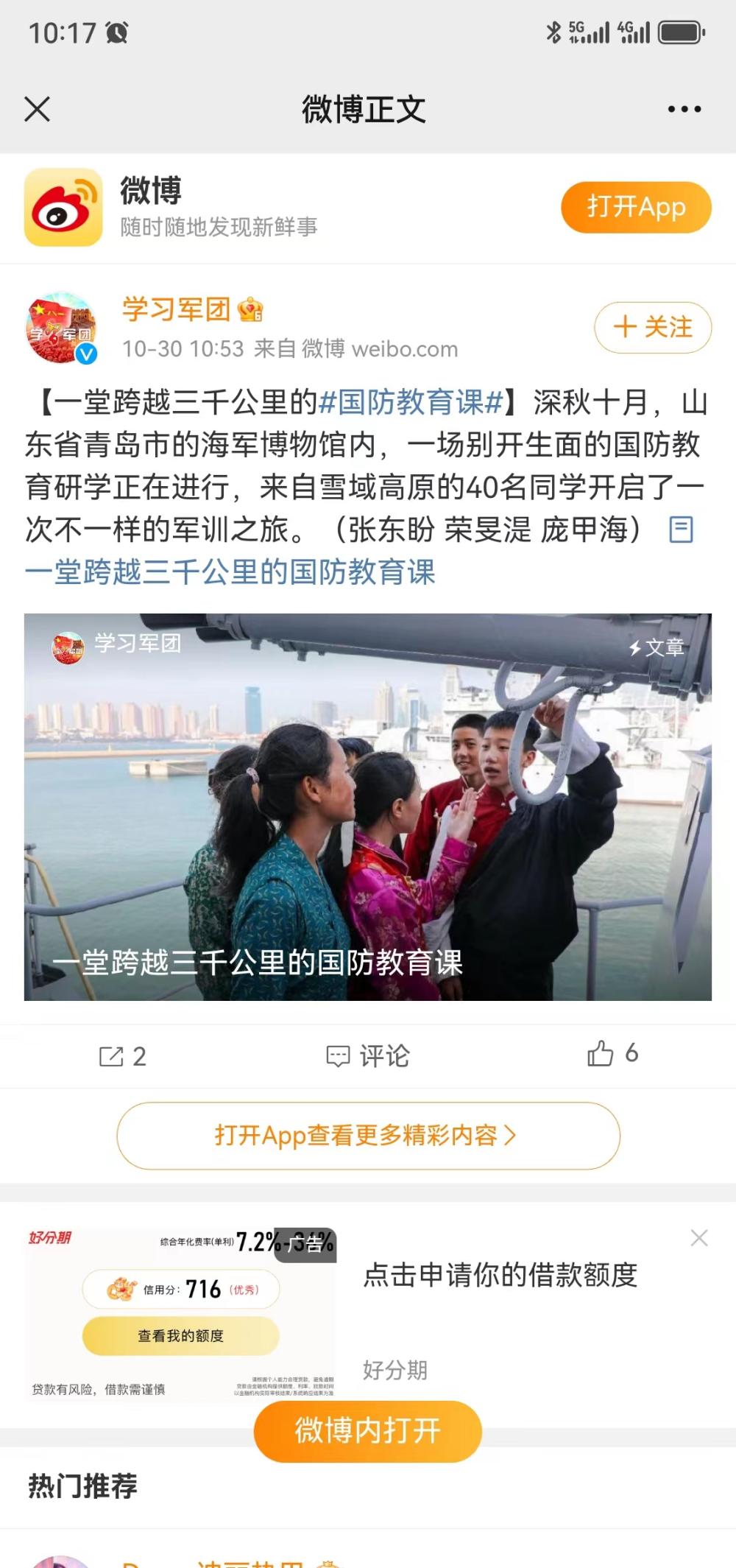The width and height of the screenshot is (736, 1568).
Task: Open article link 一堂跨越三千公里的国防教育课
Action: tap(230, 572)
